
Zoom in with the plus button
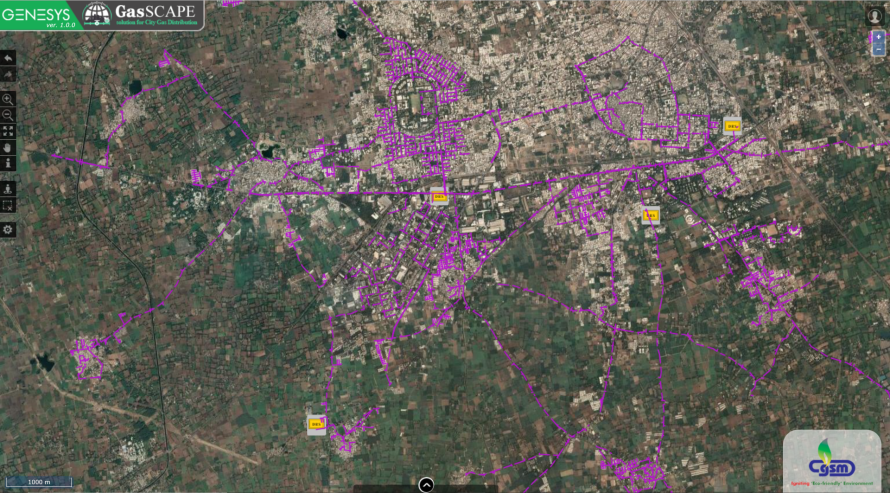pyautogui.click(x=877, y=36)
